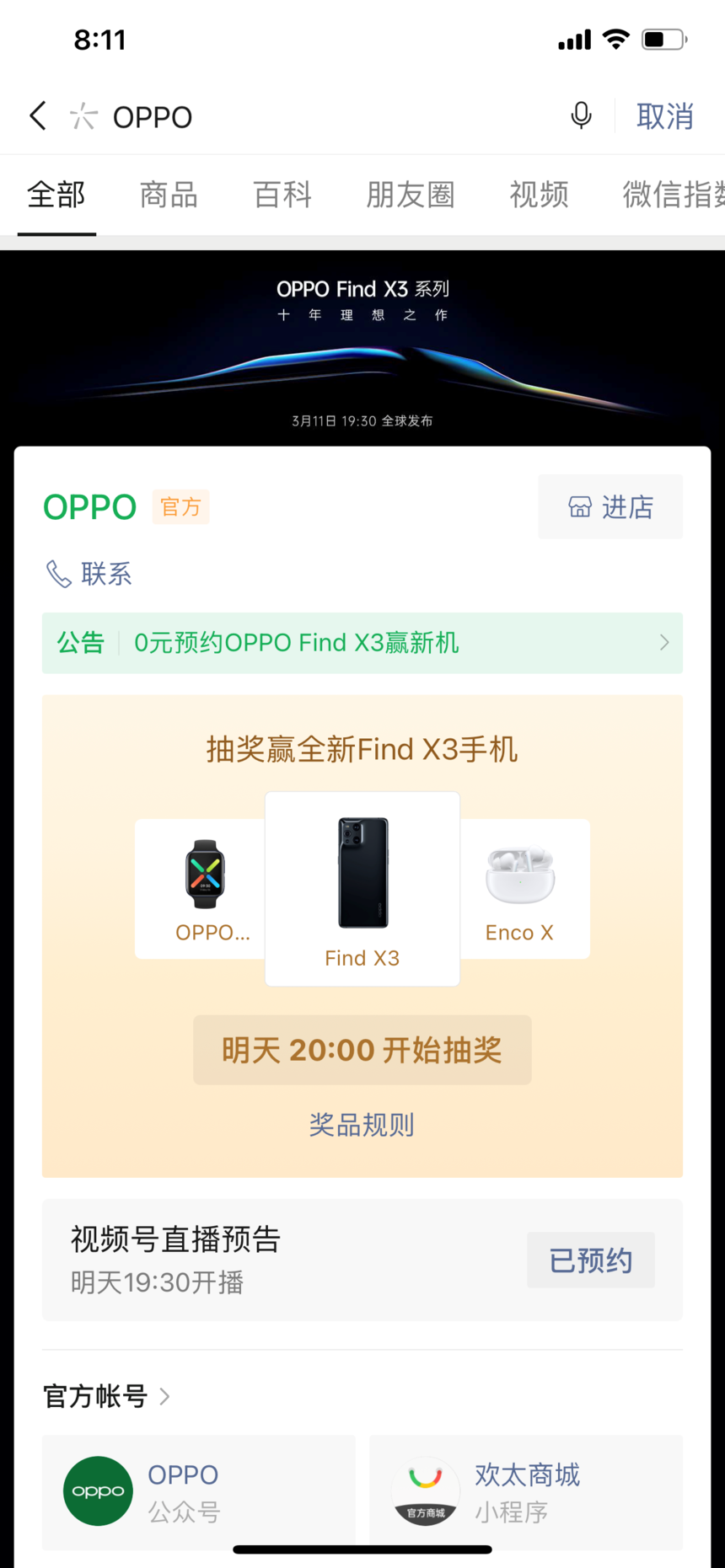Tap the 已预约 livestream reservation button
This screenshot has width=725, height=1568.
tap(591, 1260)
